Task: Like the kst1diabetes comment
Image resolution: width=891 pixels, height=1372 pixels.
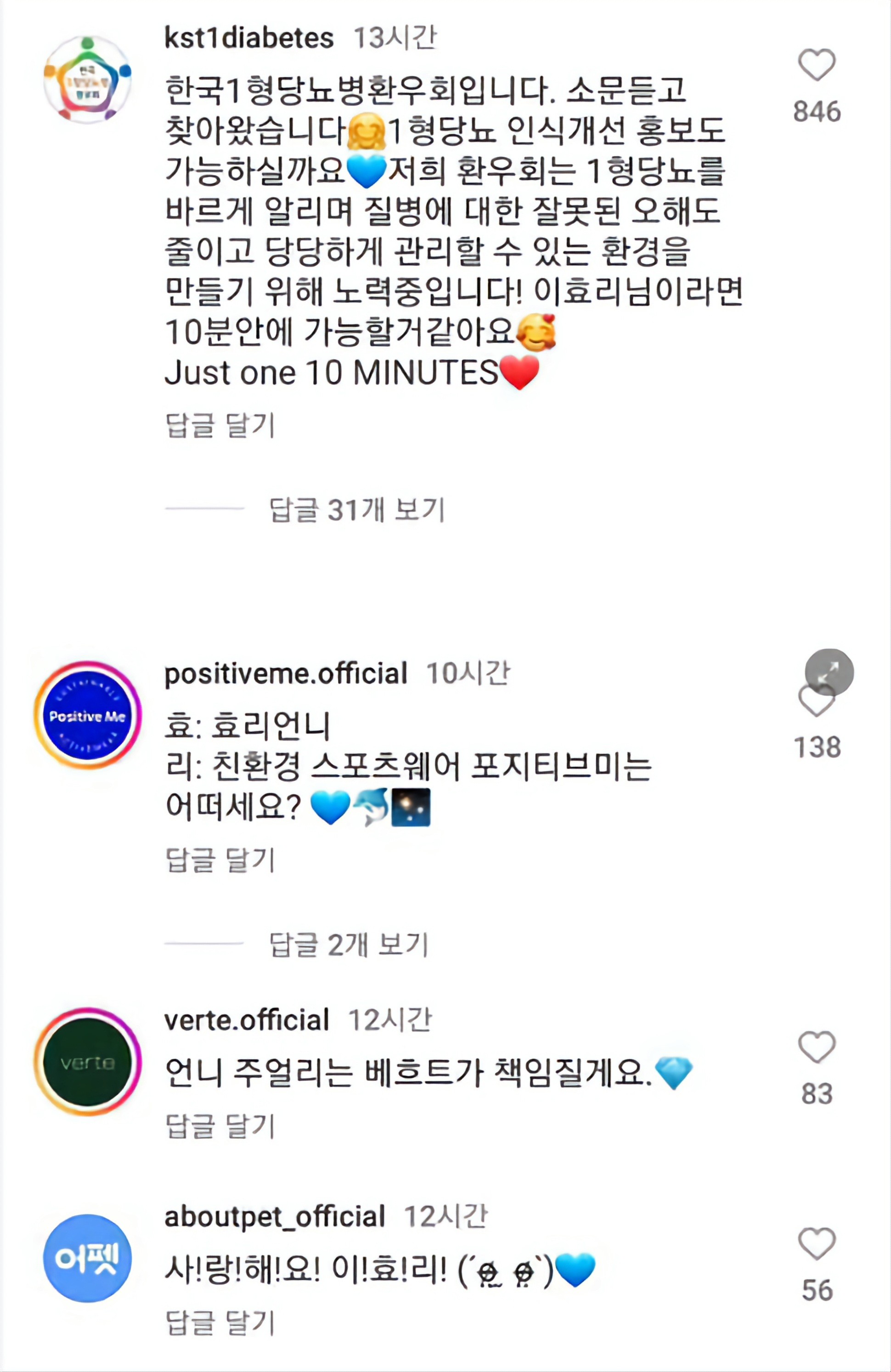Action: click(x=817, y=65)
